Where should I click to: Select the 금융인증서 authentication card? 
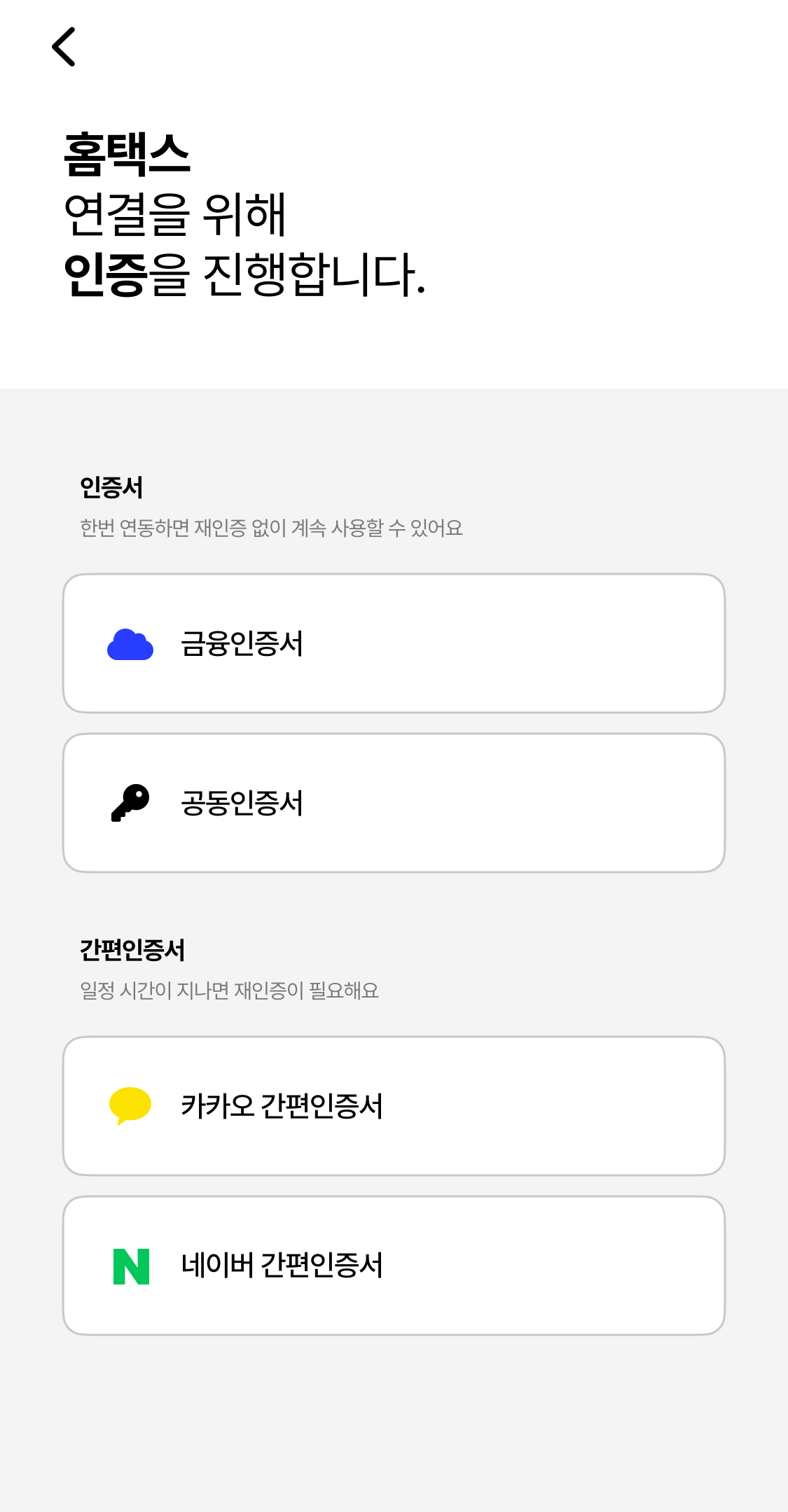pyautogui.click(x=394, y=644)
